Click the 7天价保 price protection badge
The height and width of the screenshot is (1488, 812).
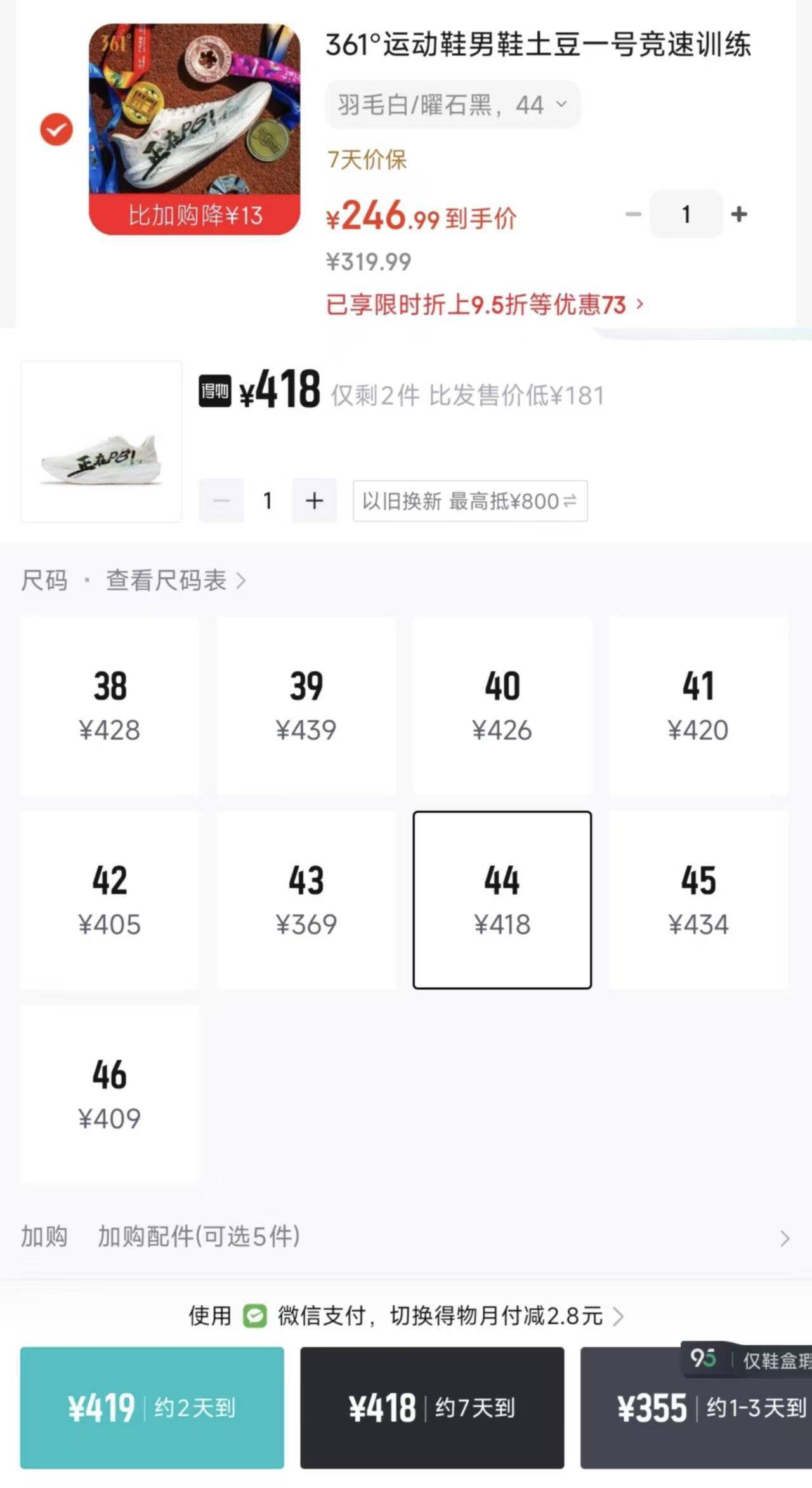pos(367,161)
